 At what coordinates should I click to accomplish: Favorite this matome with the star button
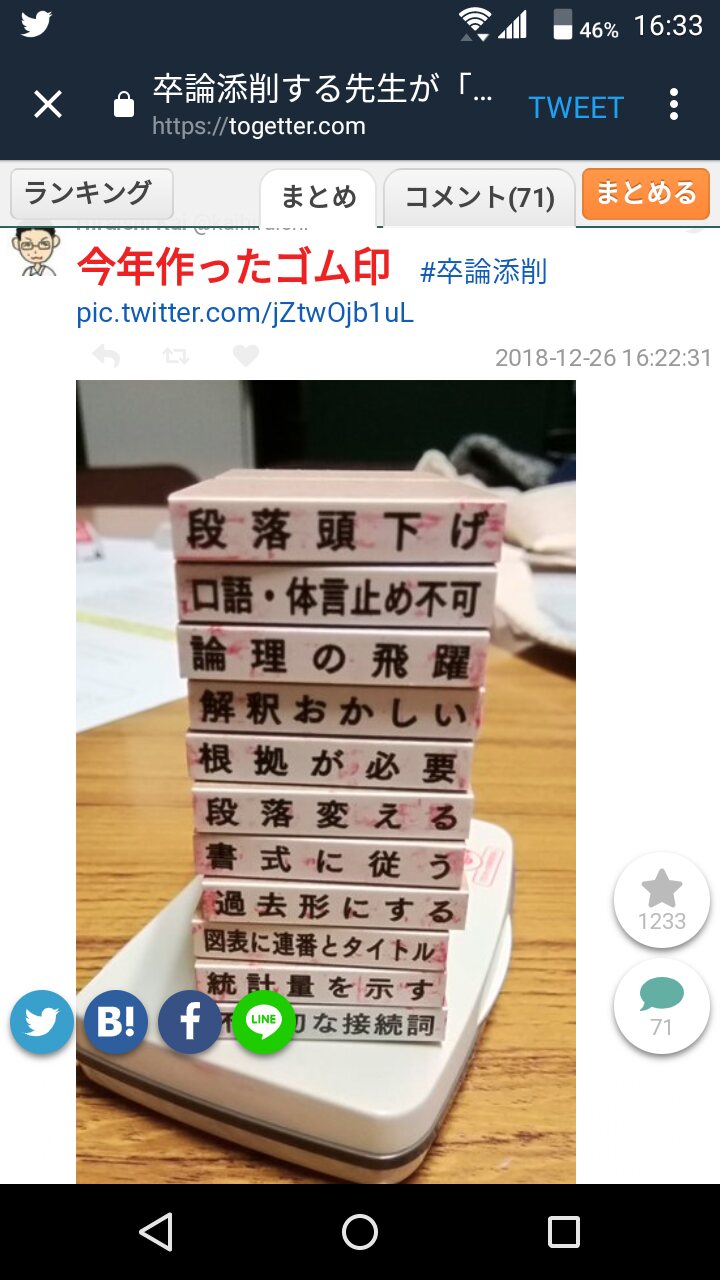coord(661,899)
